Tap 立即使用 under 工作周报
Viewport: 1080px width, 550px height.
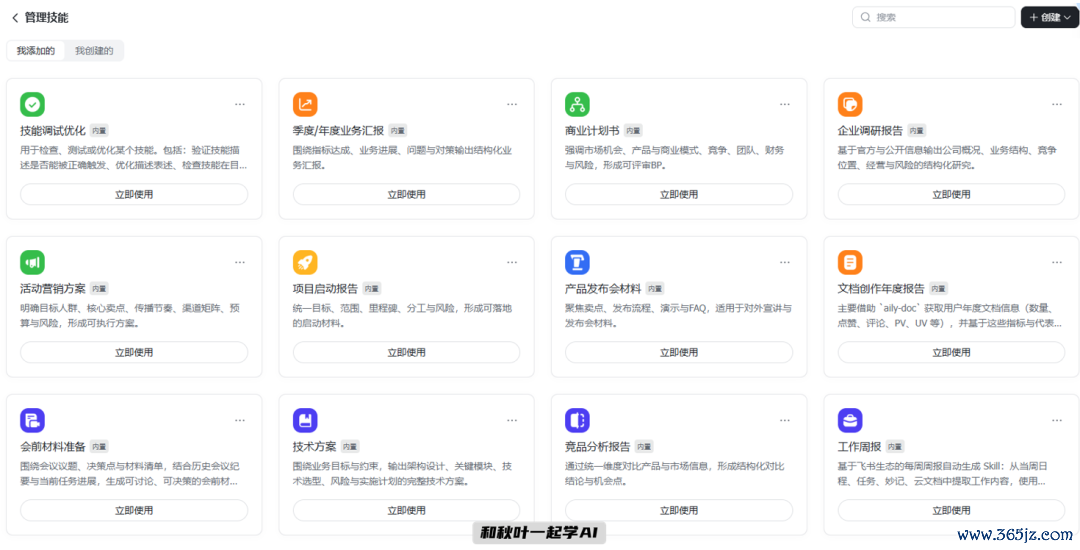951,510
